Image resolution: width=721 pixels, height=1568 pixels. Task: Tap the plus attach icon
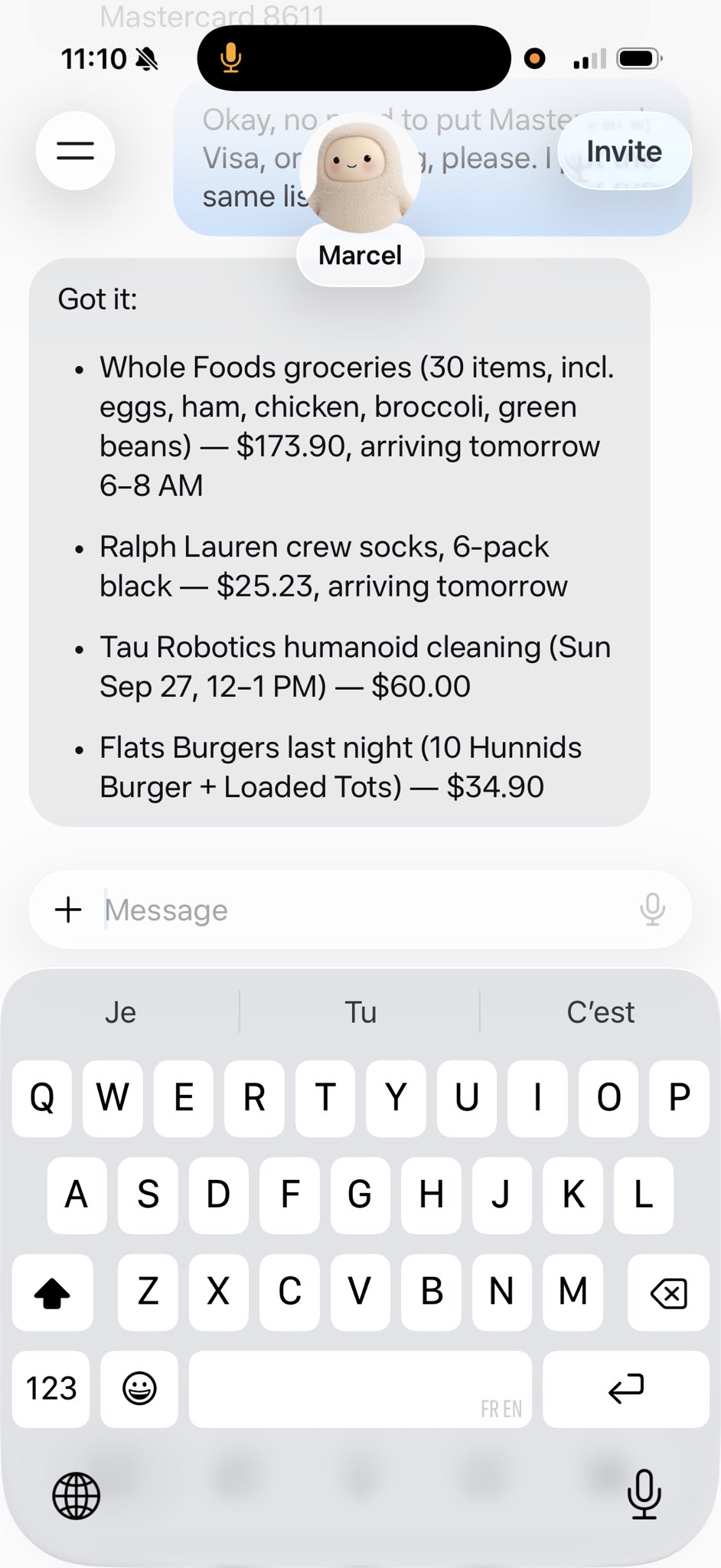[x=68, y=910]
